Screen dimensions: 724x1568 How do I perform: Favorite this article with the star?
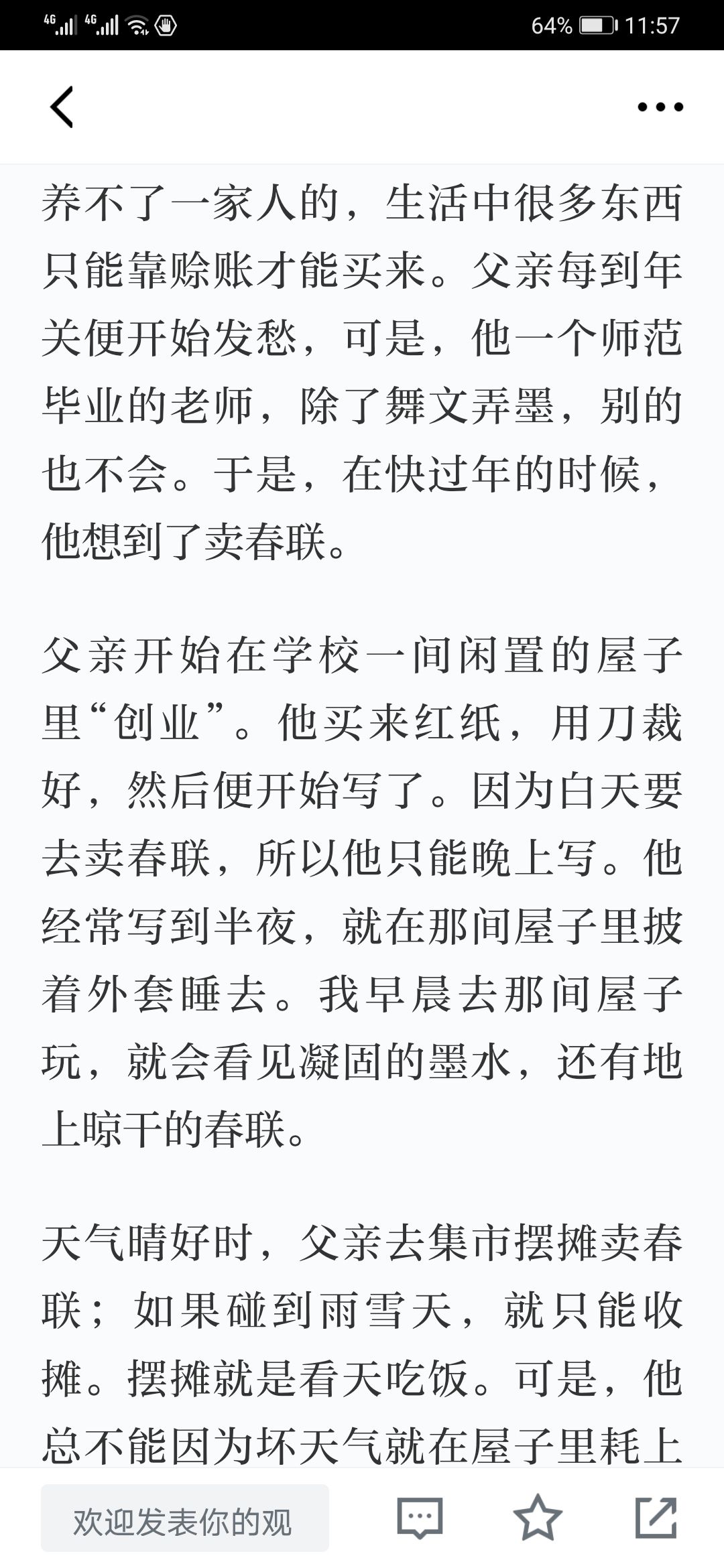(x=538, y=1517)
